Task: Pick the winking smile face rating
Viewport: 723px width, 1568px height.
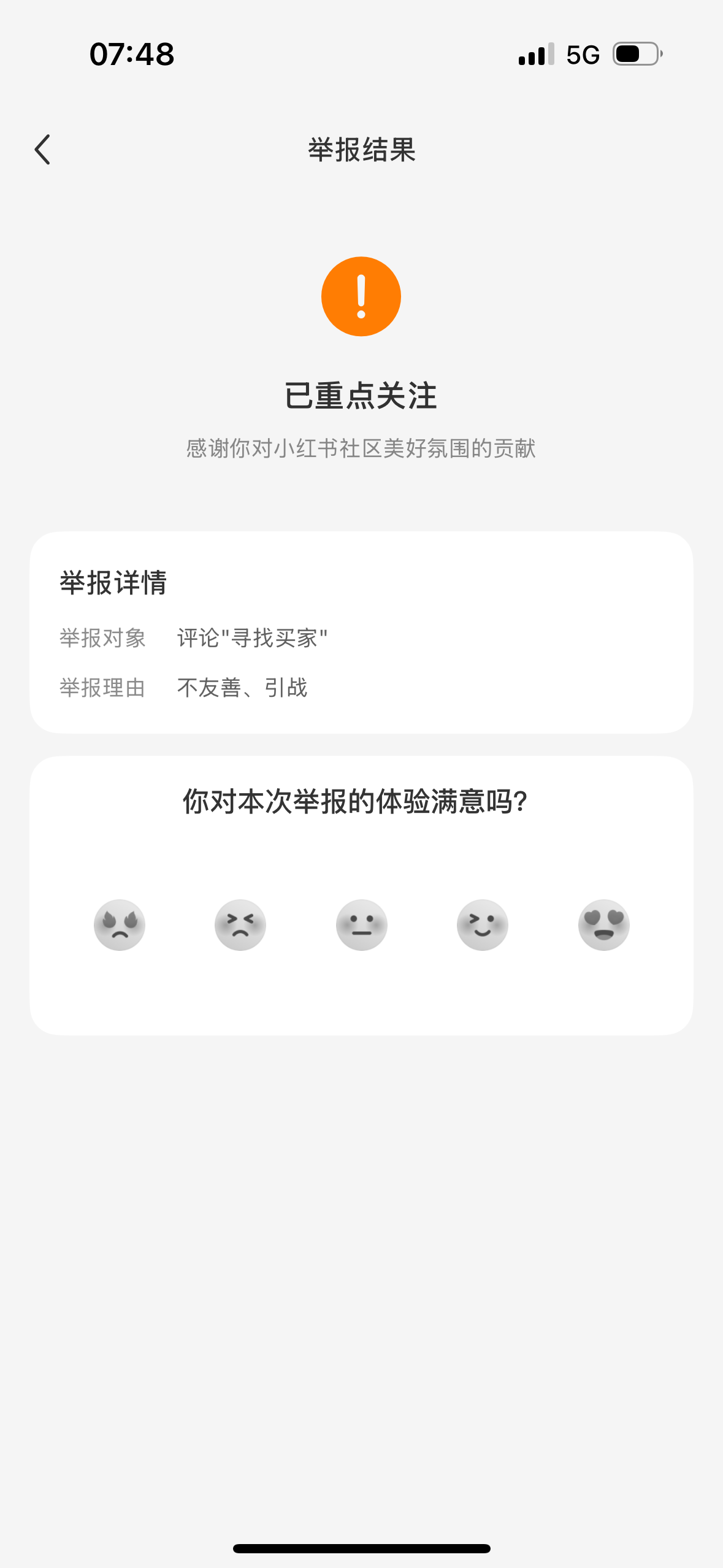Action: (483, 924)
